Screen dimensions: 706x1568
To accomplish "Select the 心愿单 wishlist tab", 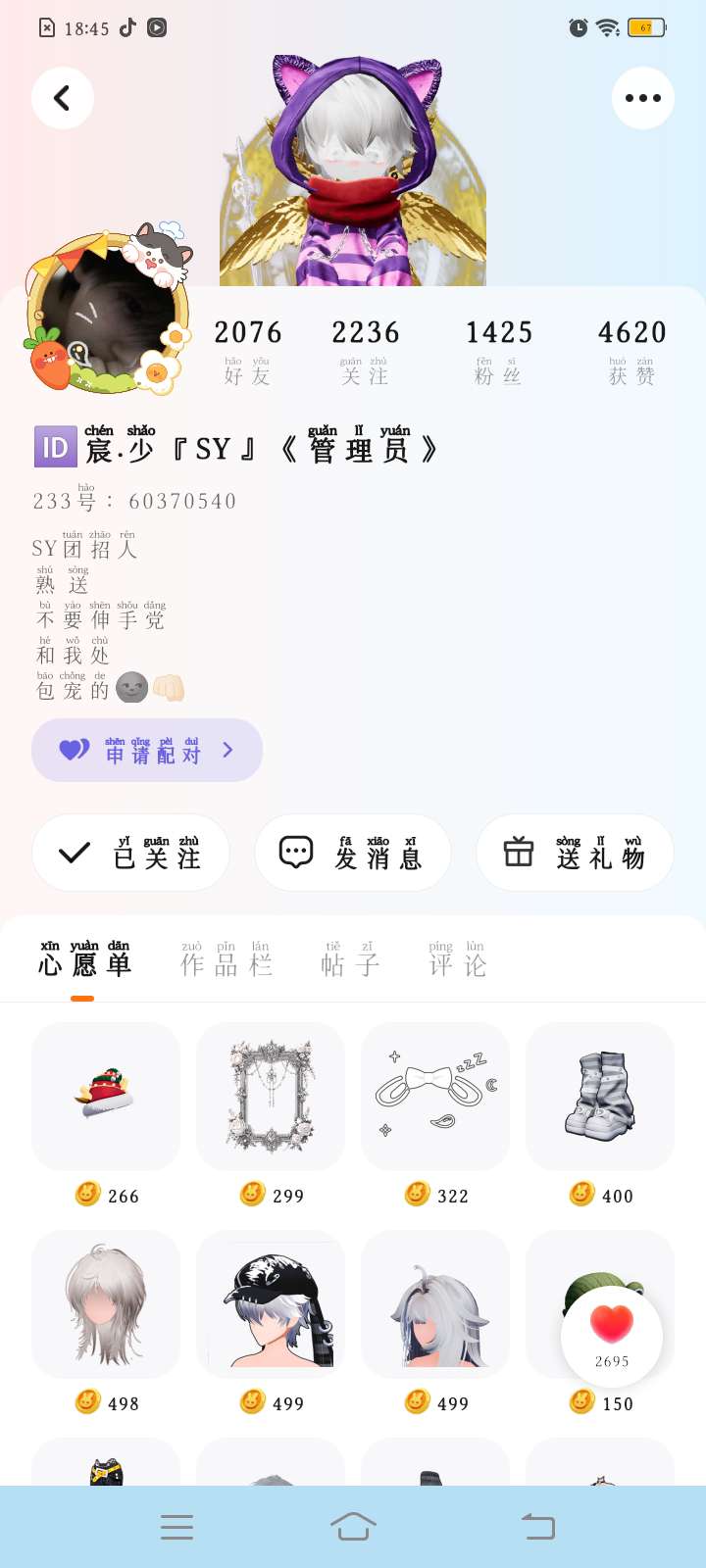I will pos(84,961).
